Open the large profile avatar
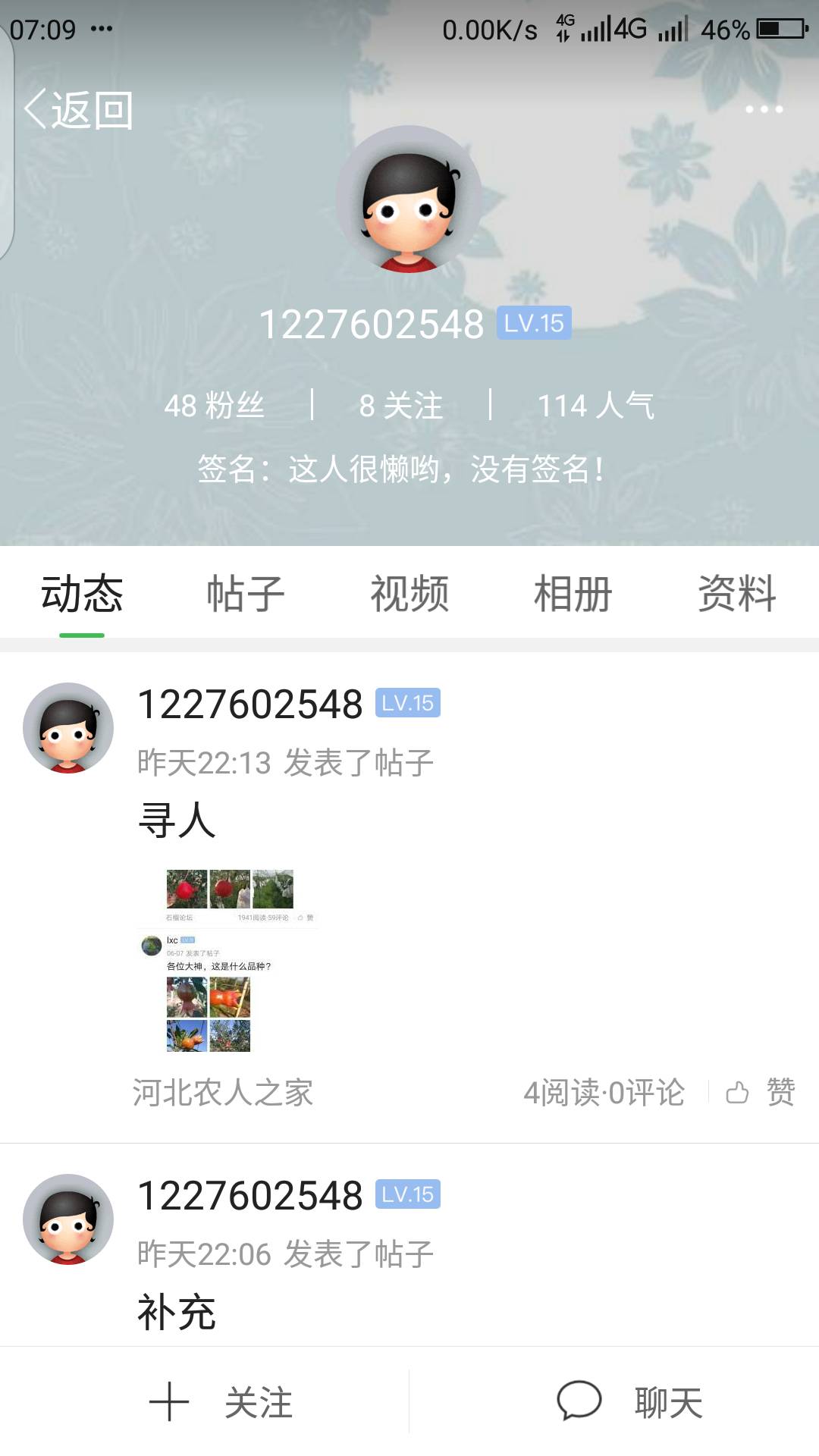Image resolution: width=819 pixels, height=1456 pixels. click(x=409, y=199)
